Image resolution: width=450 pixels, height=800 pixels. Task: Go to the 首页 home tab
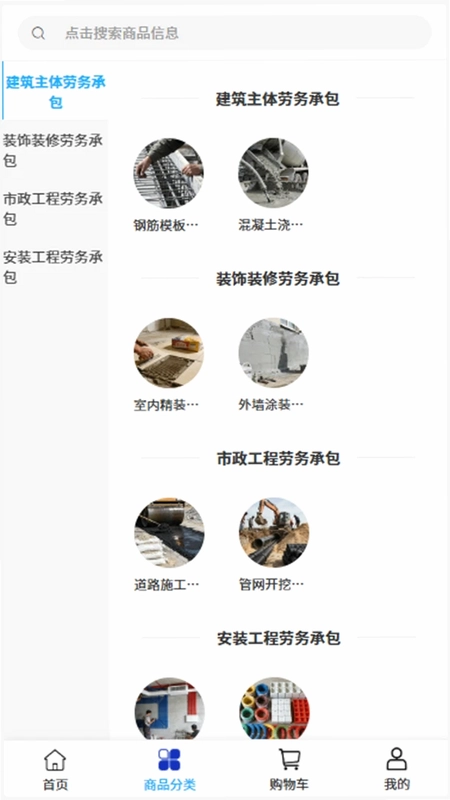click(55, 769)
